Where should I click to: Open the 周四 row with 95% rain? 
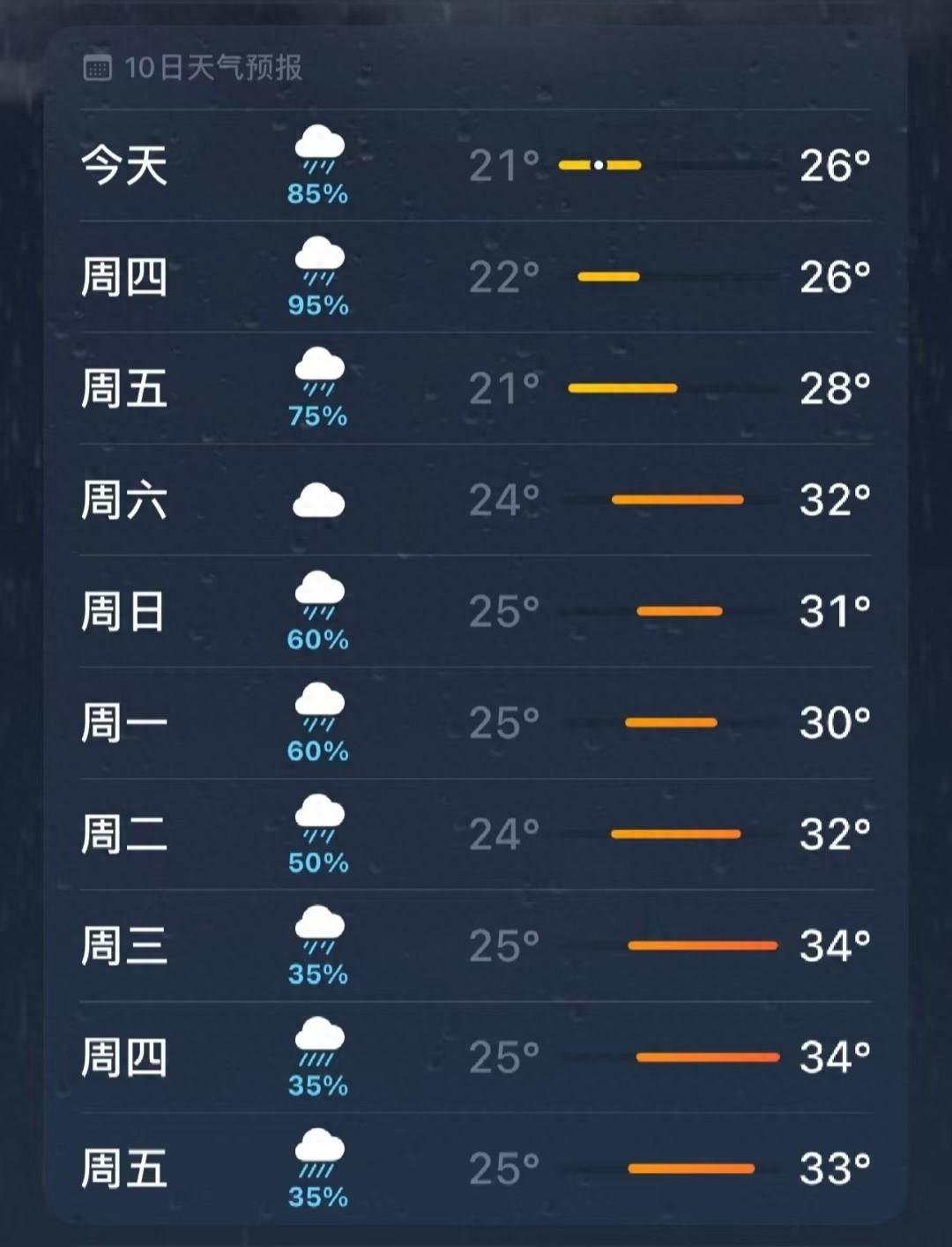(x=476, y=277)
